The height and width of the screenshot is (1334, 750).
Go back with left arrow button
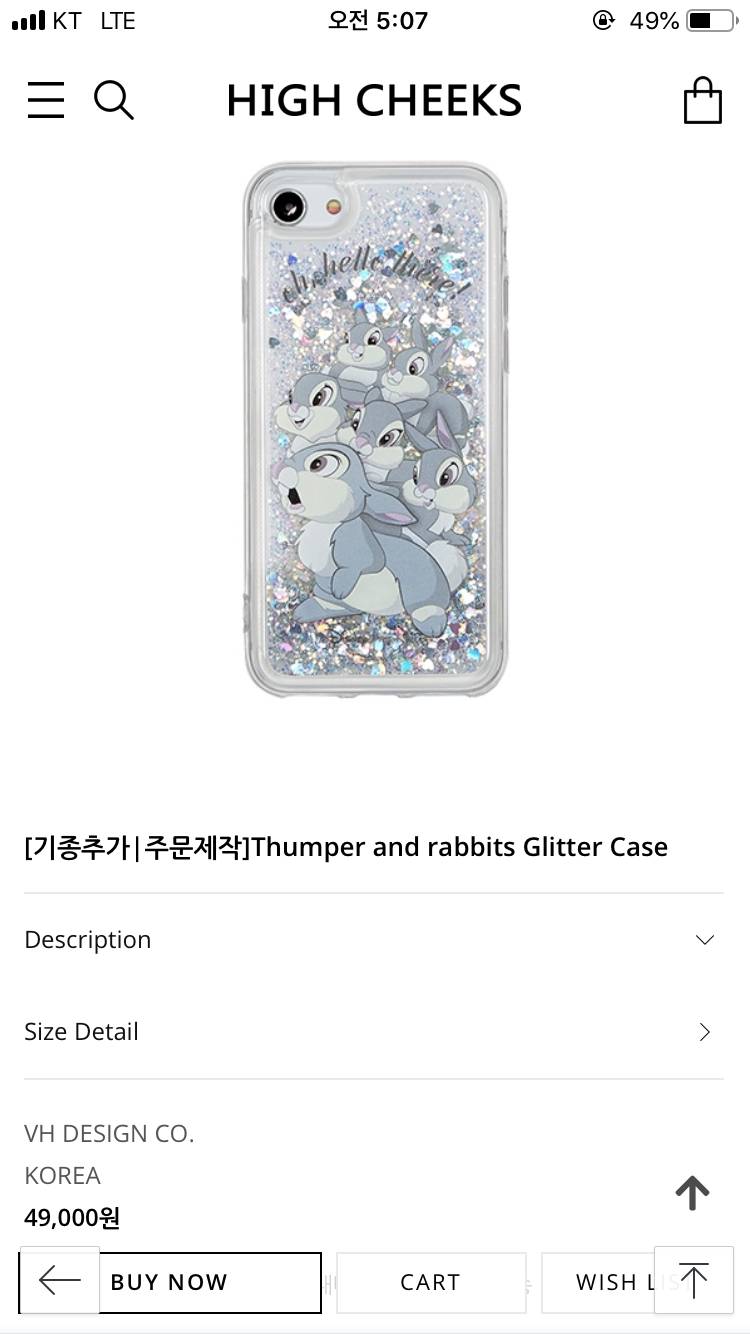pos(59,1280)
